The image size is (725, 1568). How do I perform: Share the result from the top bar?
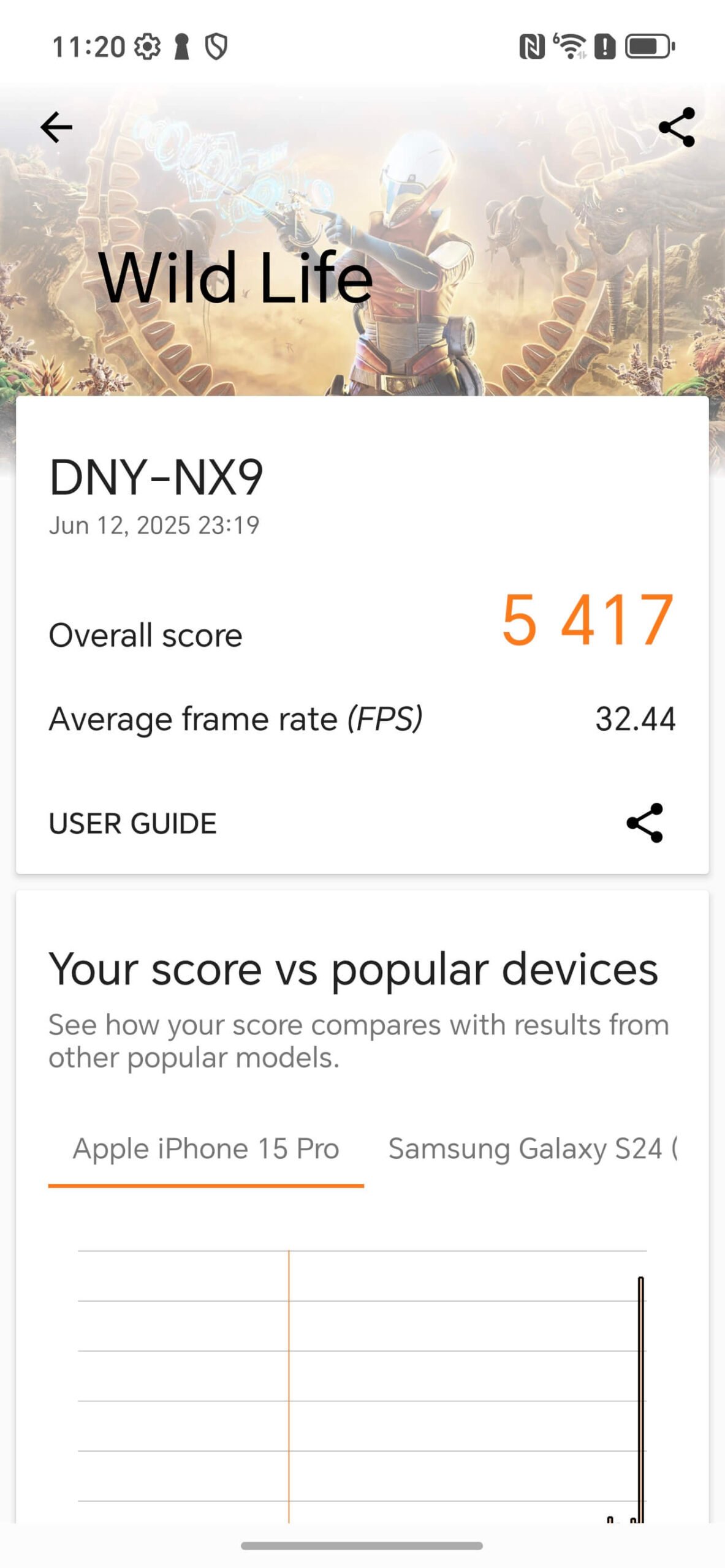[677, 127]
